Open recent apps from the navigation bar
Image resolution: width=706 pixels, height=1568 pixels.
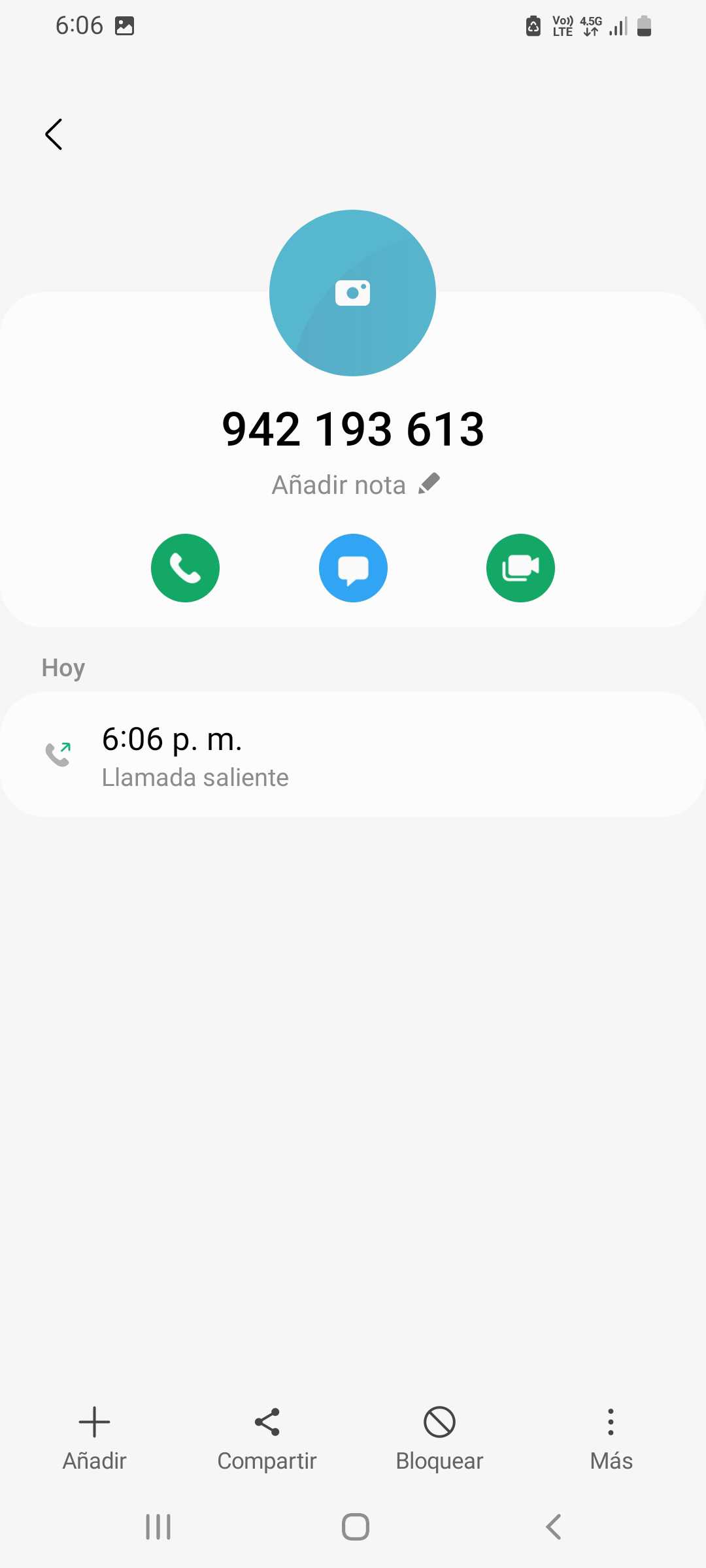click(x=158, y=1527)
